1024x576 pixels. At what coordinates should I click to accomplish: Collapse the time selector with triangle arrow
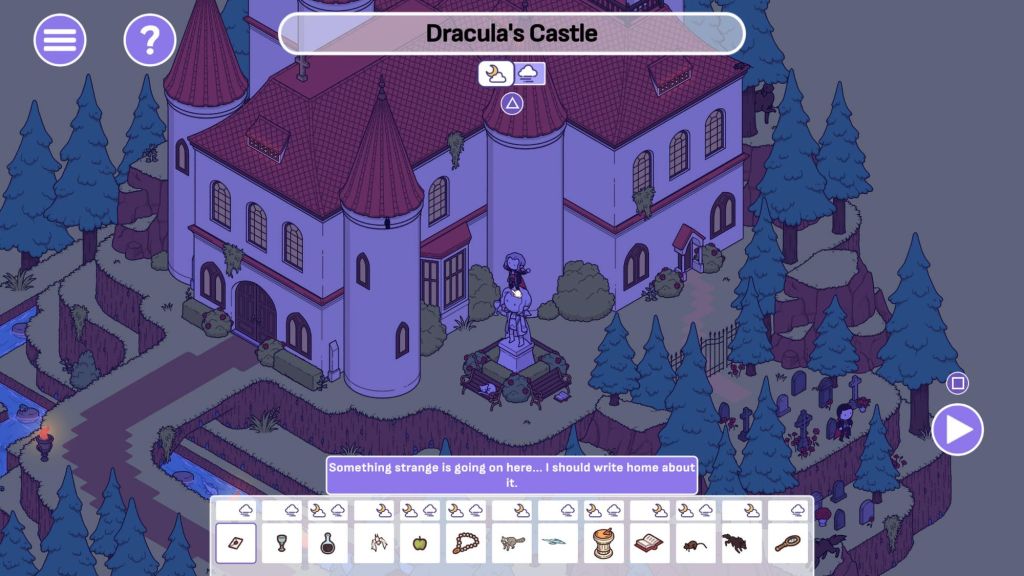point(512,103)
